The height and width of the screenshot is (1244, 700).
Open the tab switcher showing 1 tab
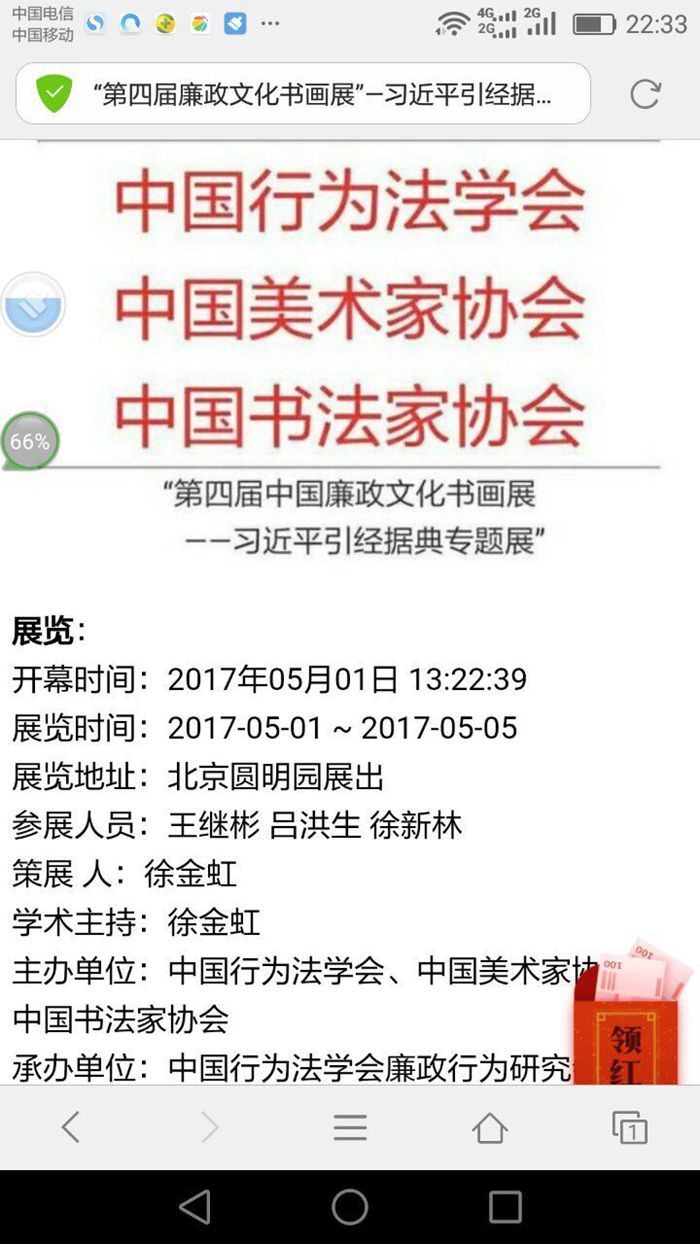pos(629,1127)
